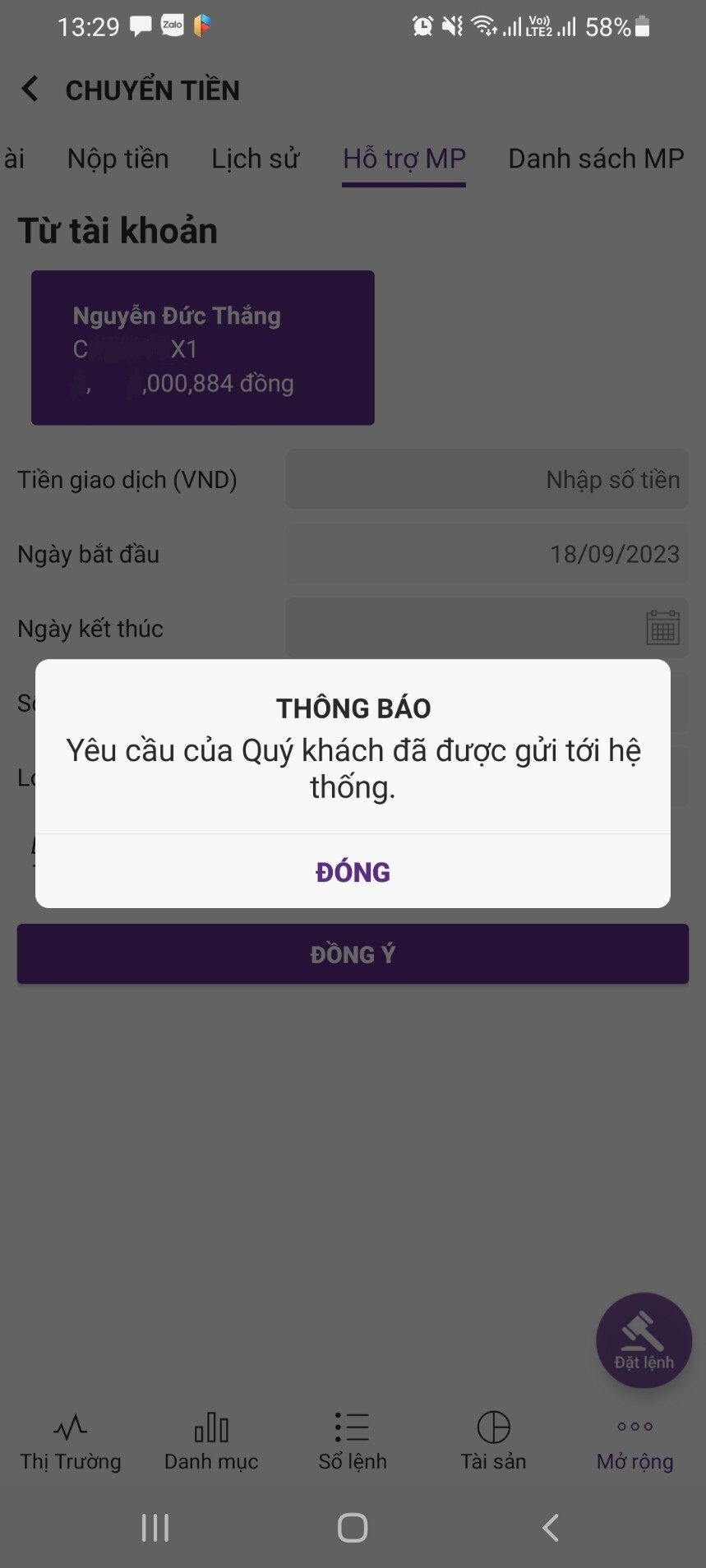Select the Hỗ trợ MP tab

[x=404, y=159]
